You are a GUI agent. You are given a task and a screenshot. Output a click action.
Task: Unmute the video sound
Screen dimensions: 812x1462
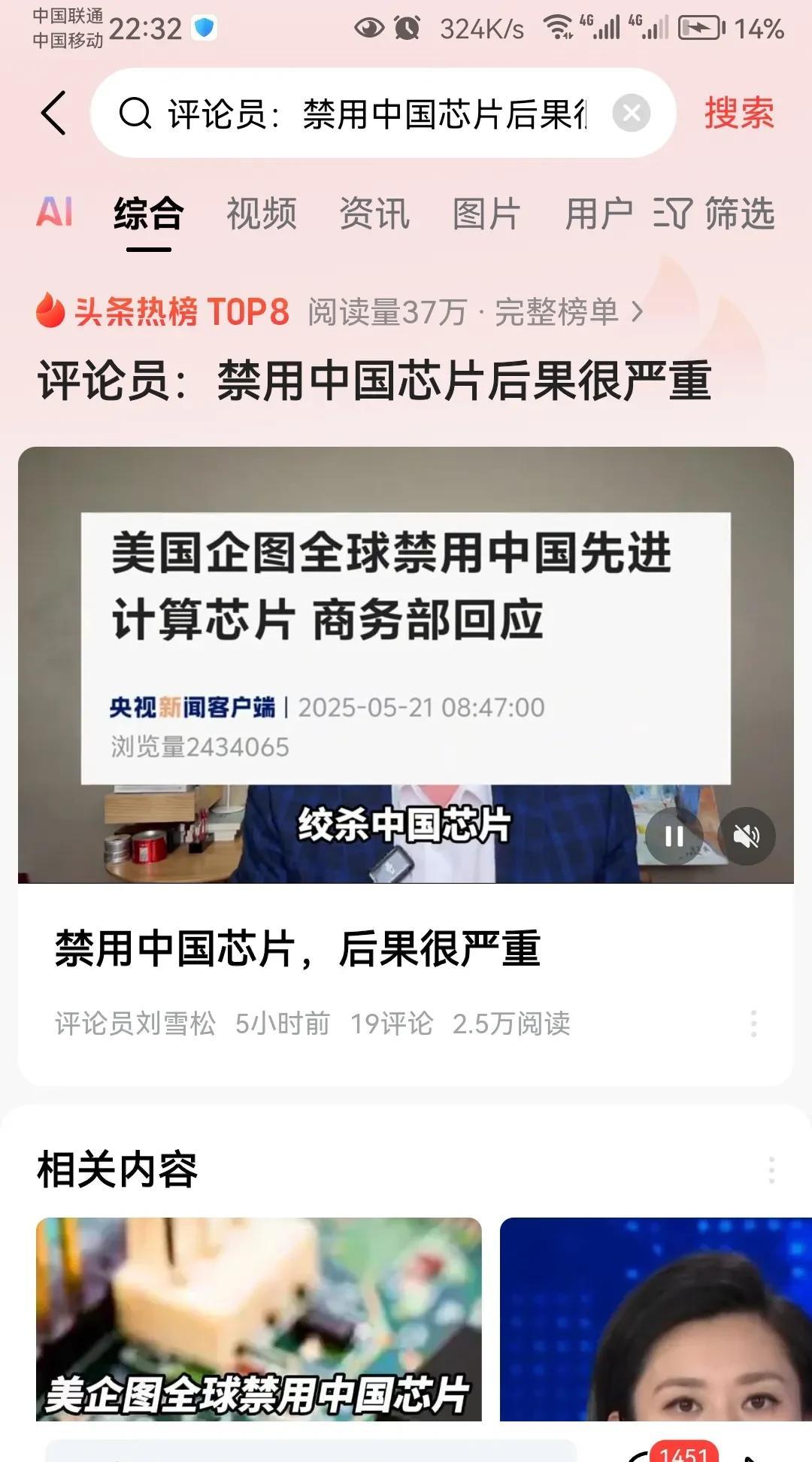tap(746, 836)
